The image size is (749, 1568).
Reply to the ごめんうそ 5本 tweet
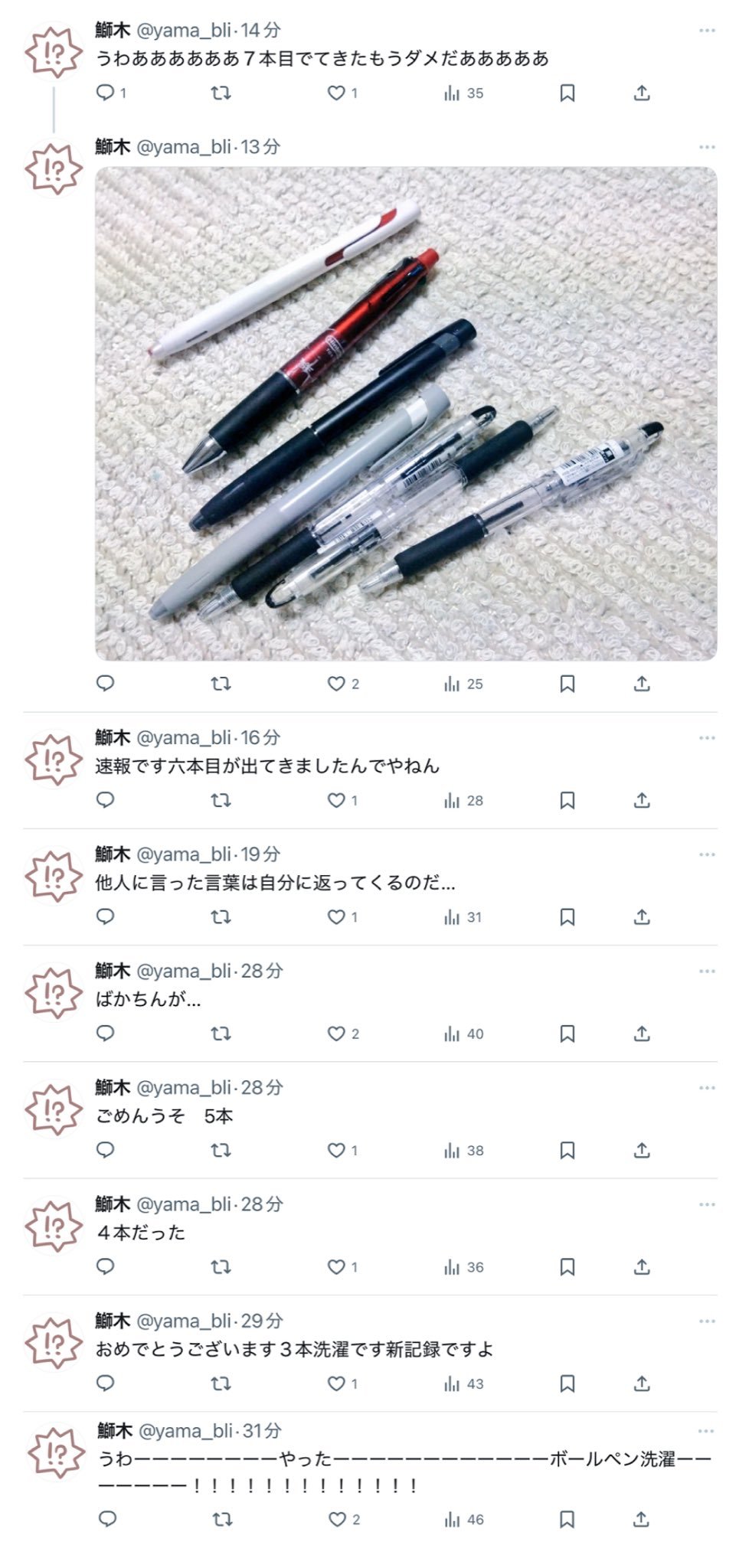pyautogui.click(x=106, y=1150)
